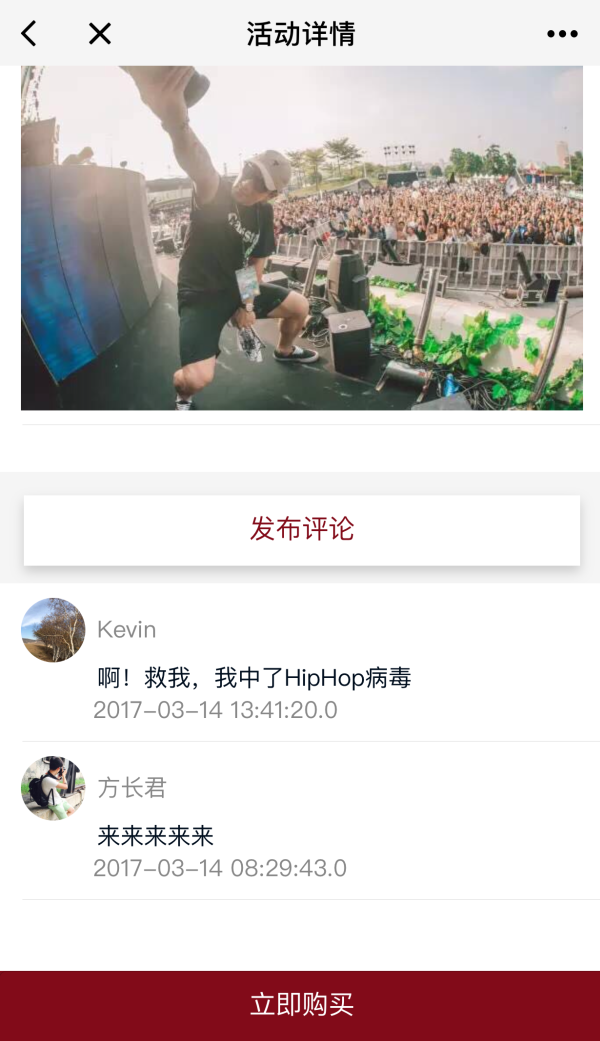
Task: Go back using the top-left arrow
Action: 29,34
